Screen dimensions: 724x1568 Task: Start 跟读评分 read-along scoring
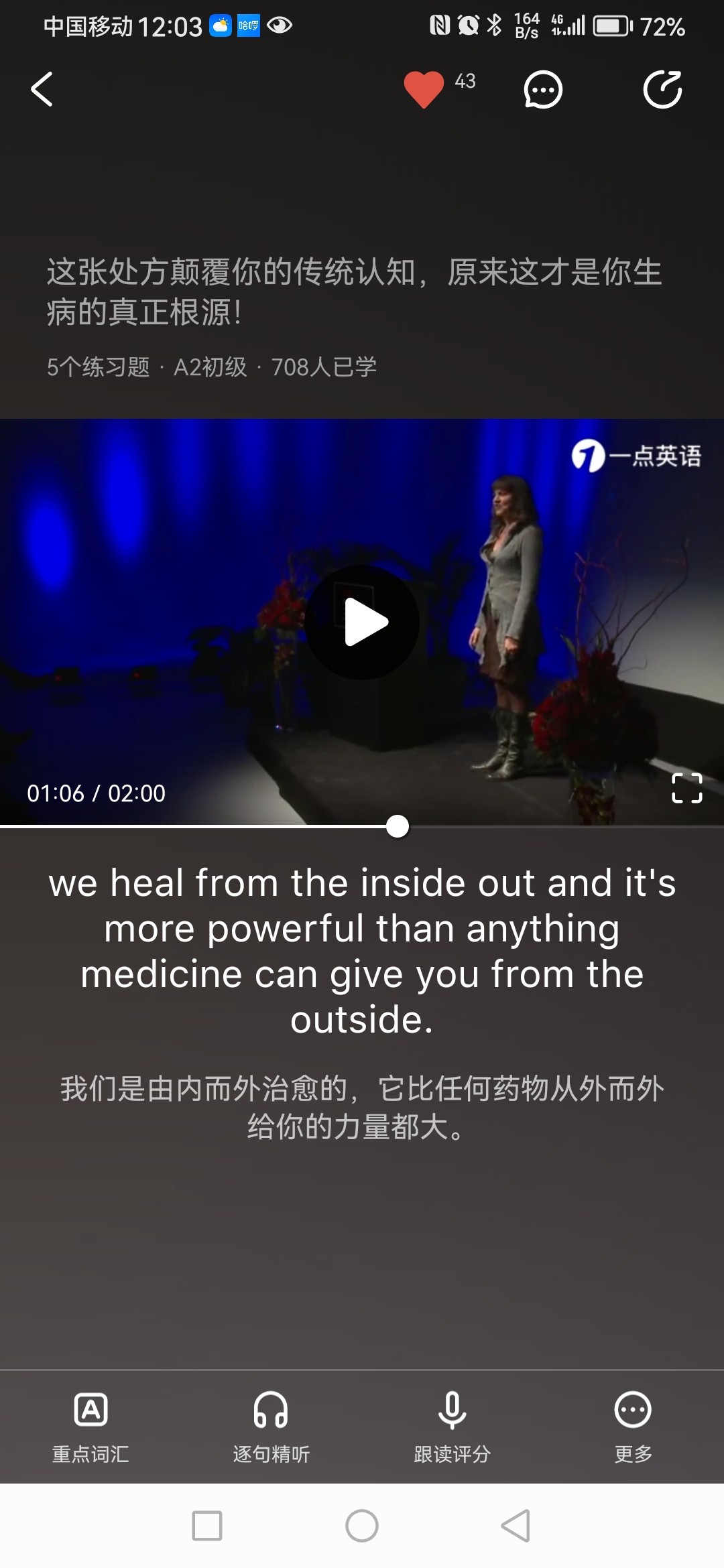[x=452, y=1426]
